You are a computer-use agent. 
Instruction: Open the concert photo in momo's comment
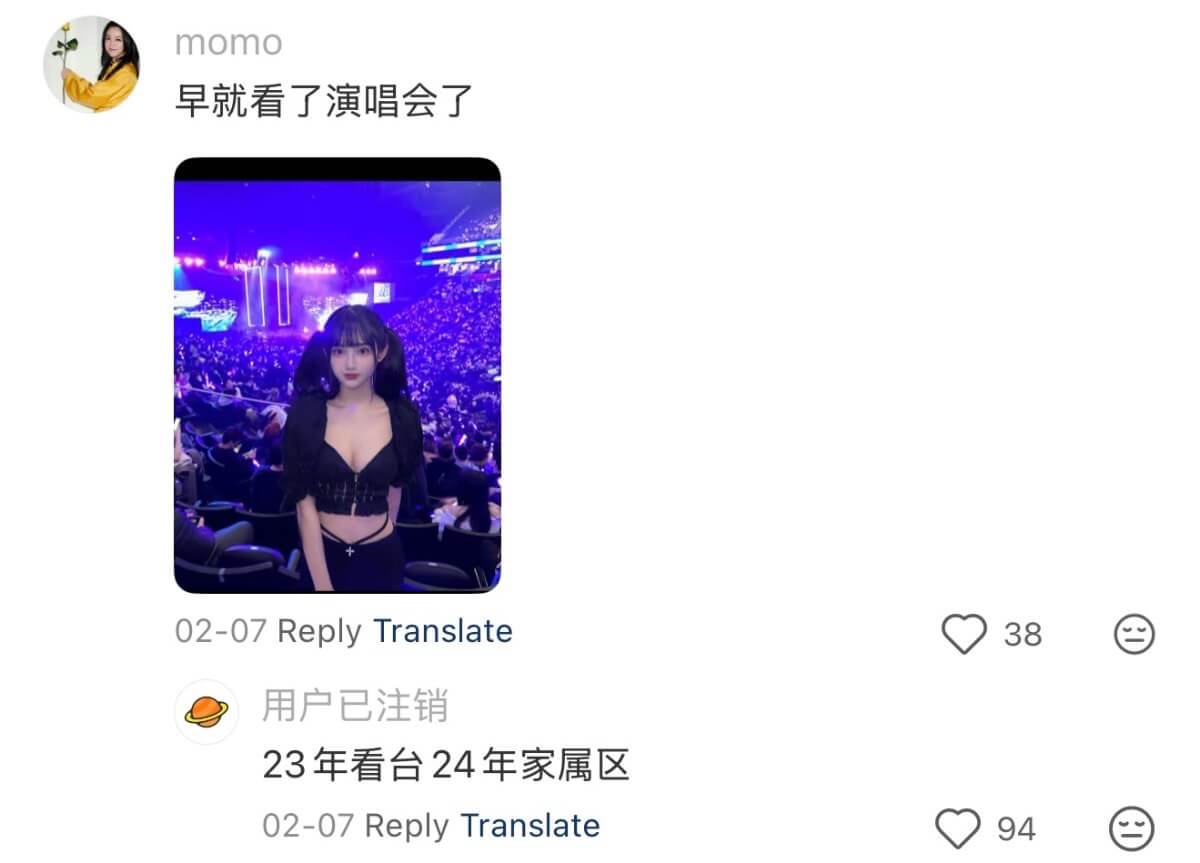pyautogui.click(x=337, y=375)
